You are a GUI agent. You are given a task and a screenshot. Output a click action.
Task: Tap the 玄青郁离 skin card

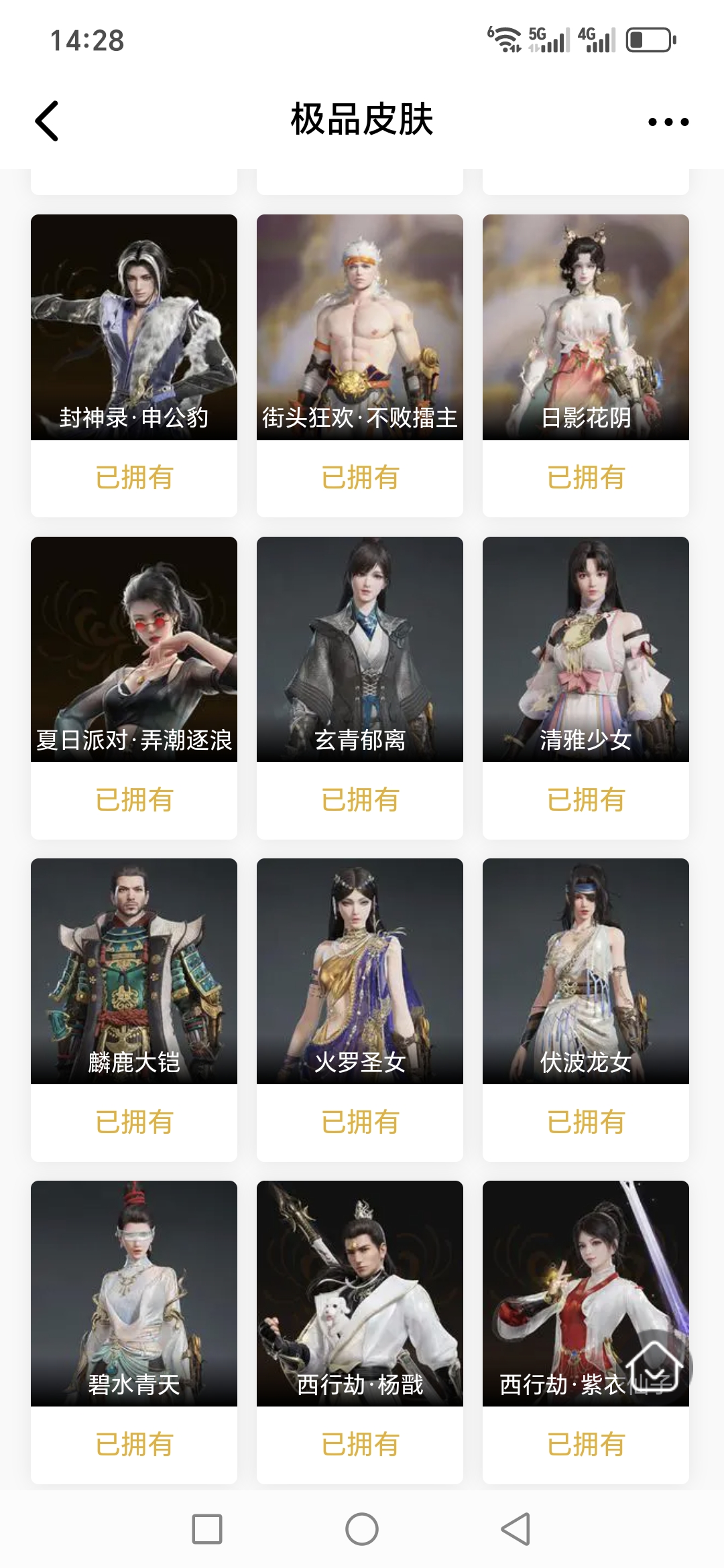tap(360, 649)
